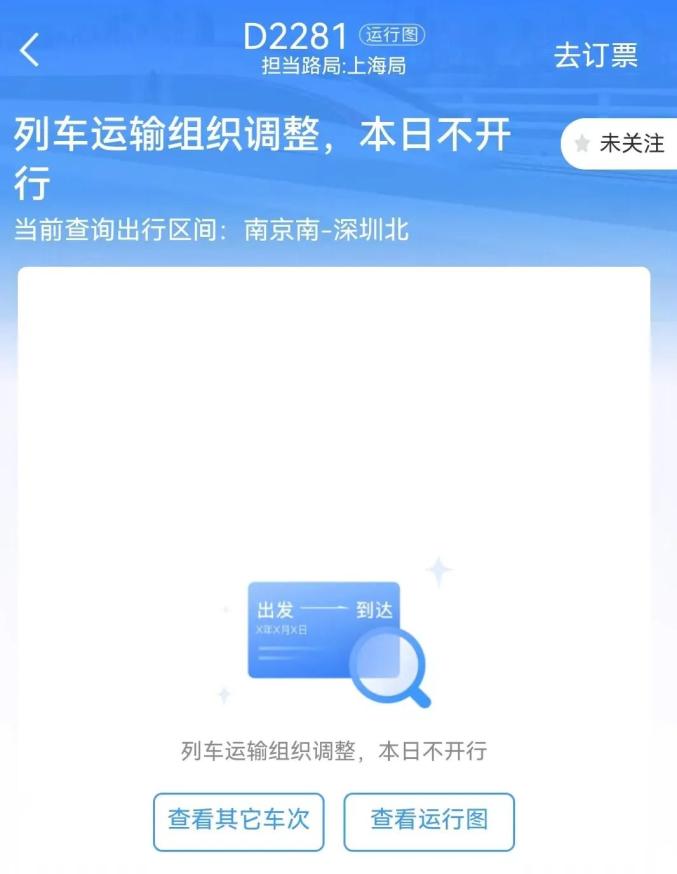Tap 去订票 to book tickets

595,55
